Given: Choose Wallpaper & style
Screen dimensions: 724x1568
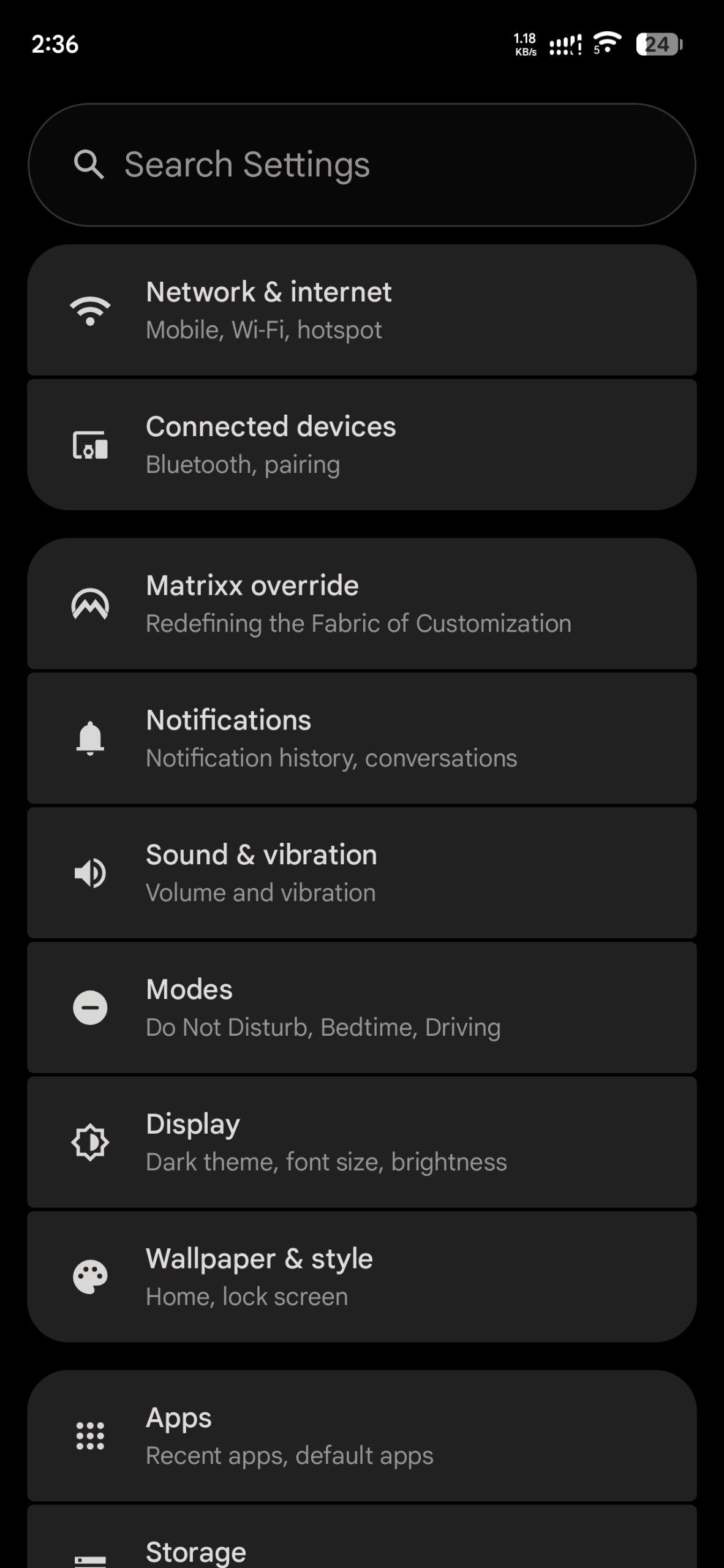Looking at the screenshot, I should click(x=361, y=1278).
